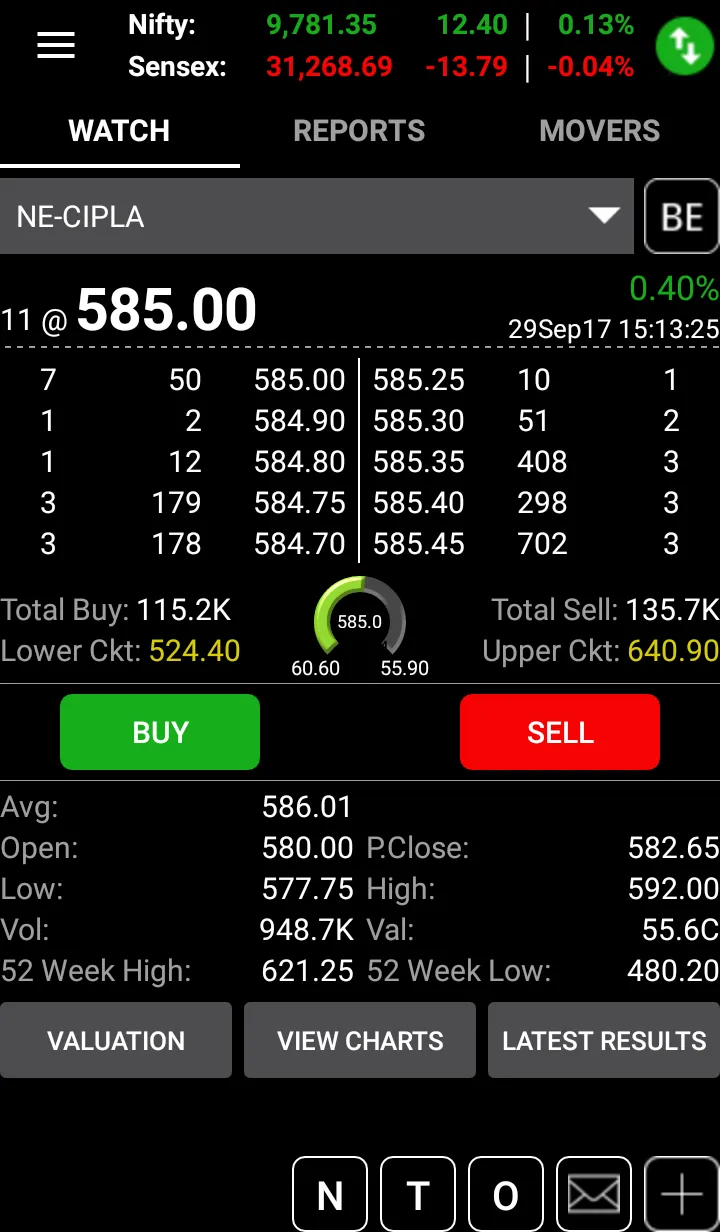
Task: Tap the red SELL button
Action: click(560, 732)
